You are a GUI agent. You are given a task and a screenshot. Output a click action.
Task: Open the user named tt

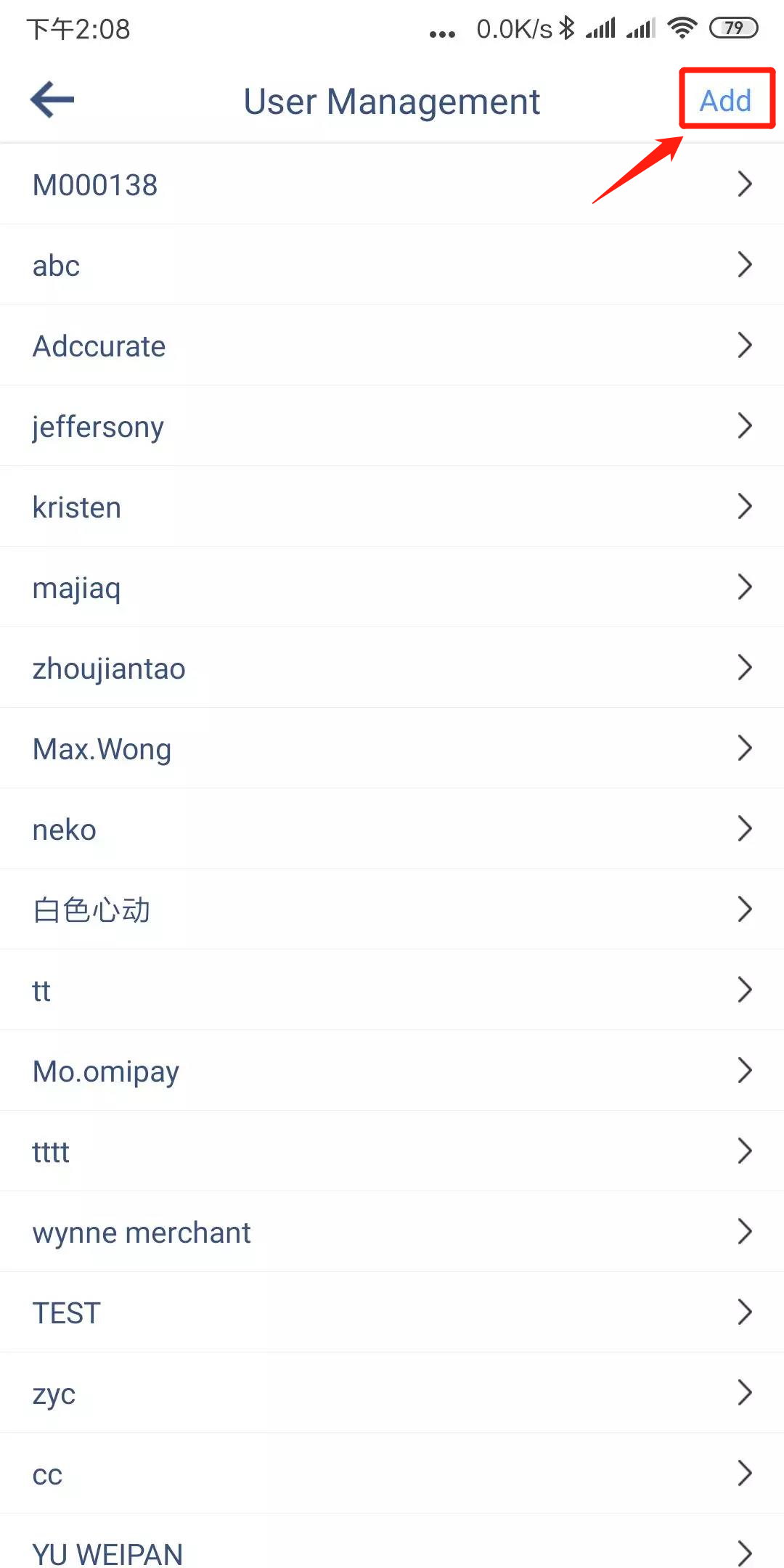392,990
